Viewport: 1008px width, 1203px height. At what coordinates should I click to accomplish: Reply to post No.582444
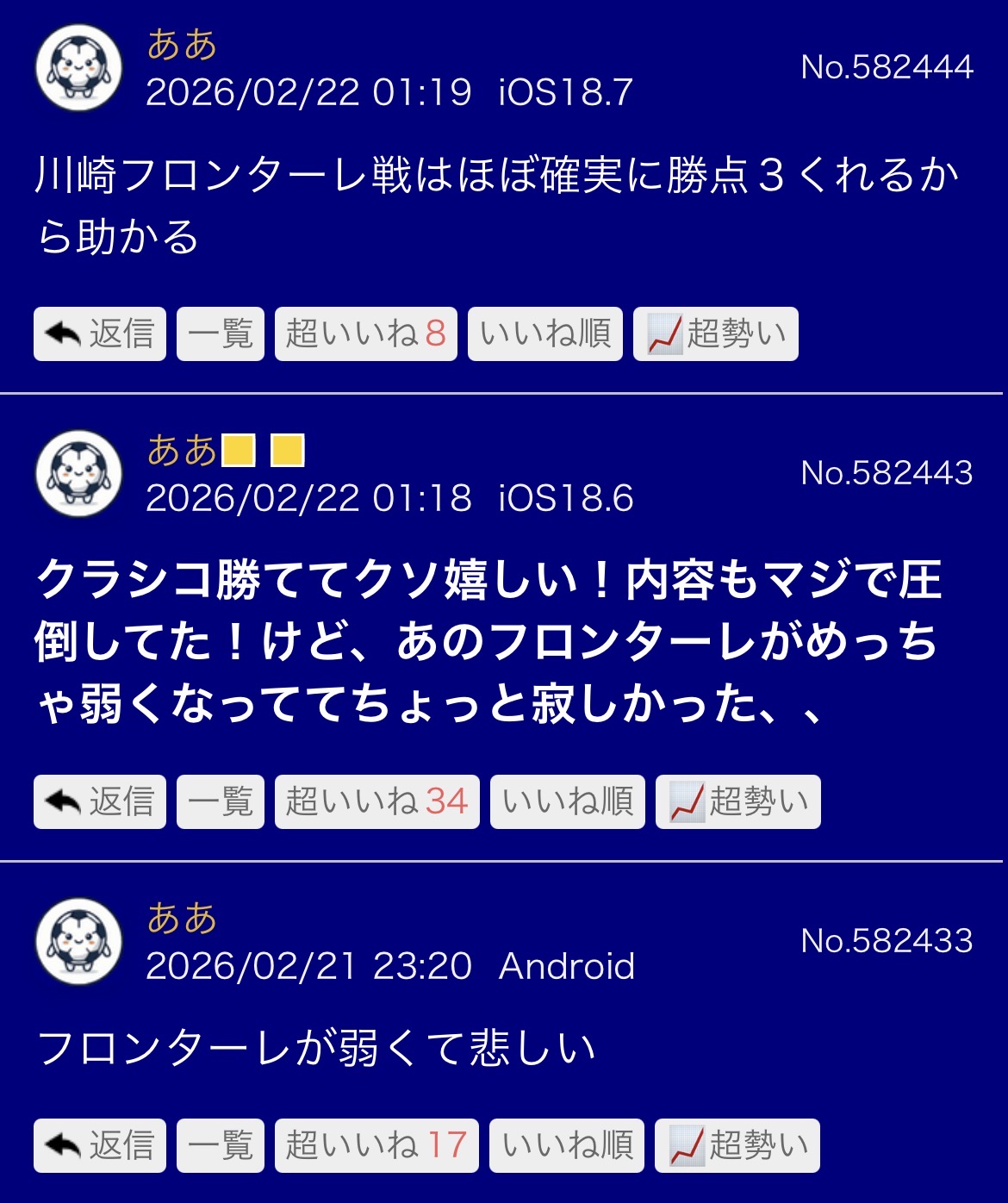point(100,333)
